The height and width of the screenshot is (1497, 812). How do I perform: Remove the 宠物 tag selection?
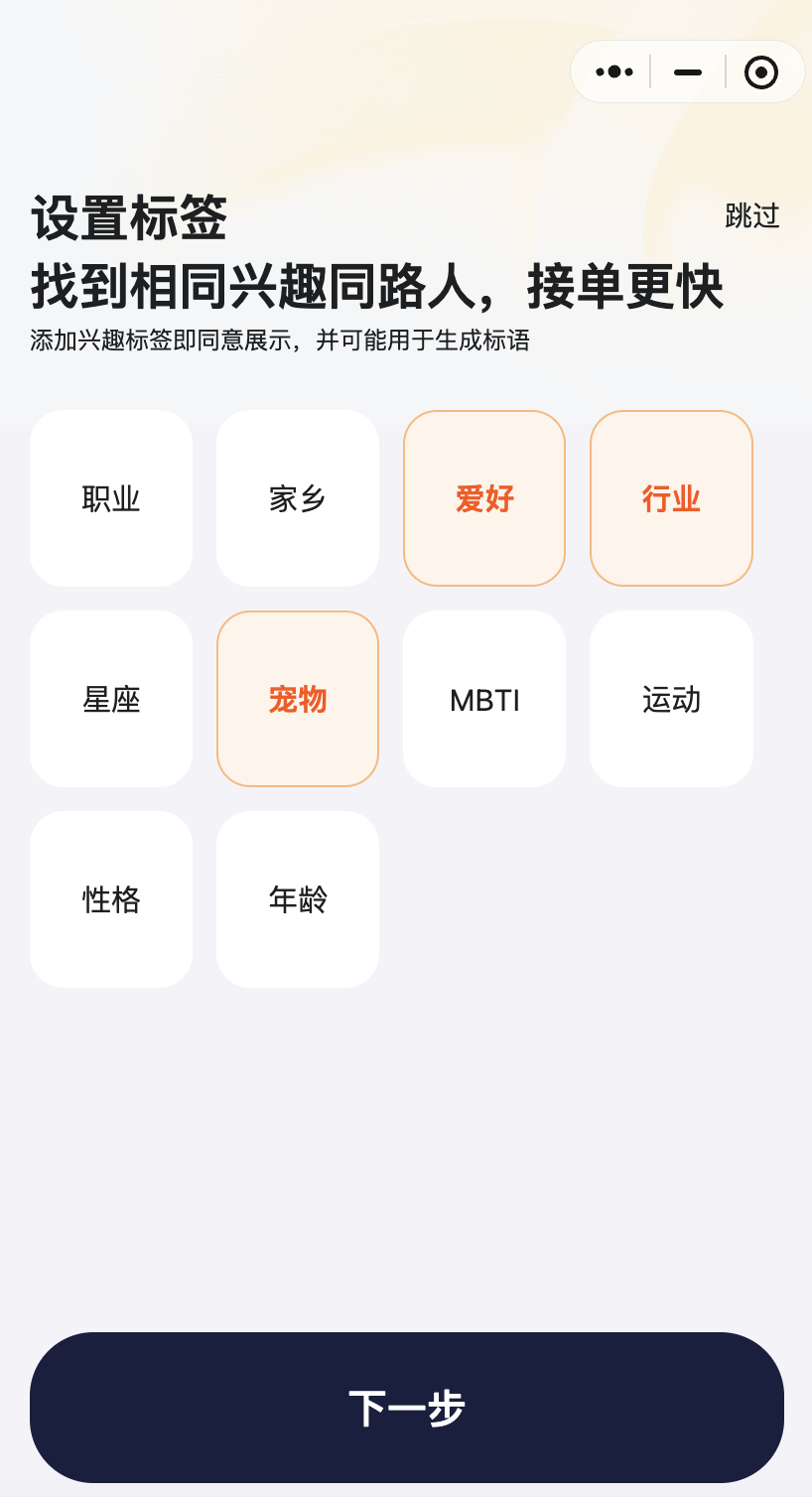point(298,699)
